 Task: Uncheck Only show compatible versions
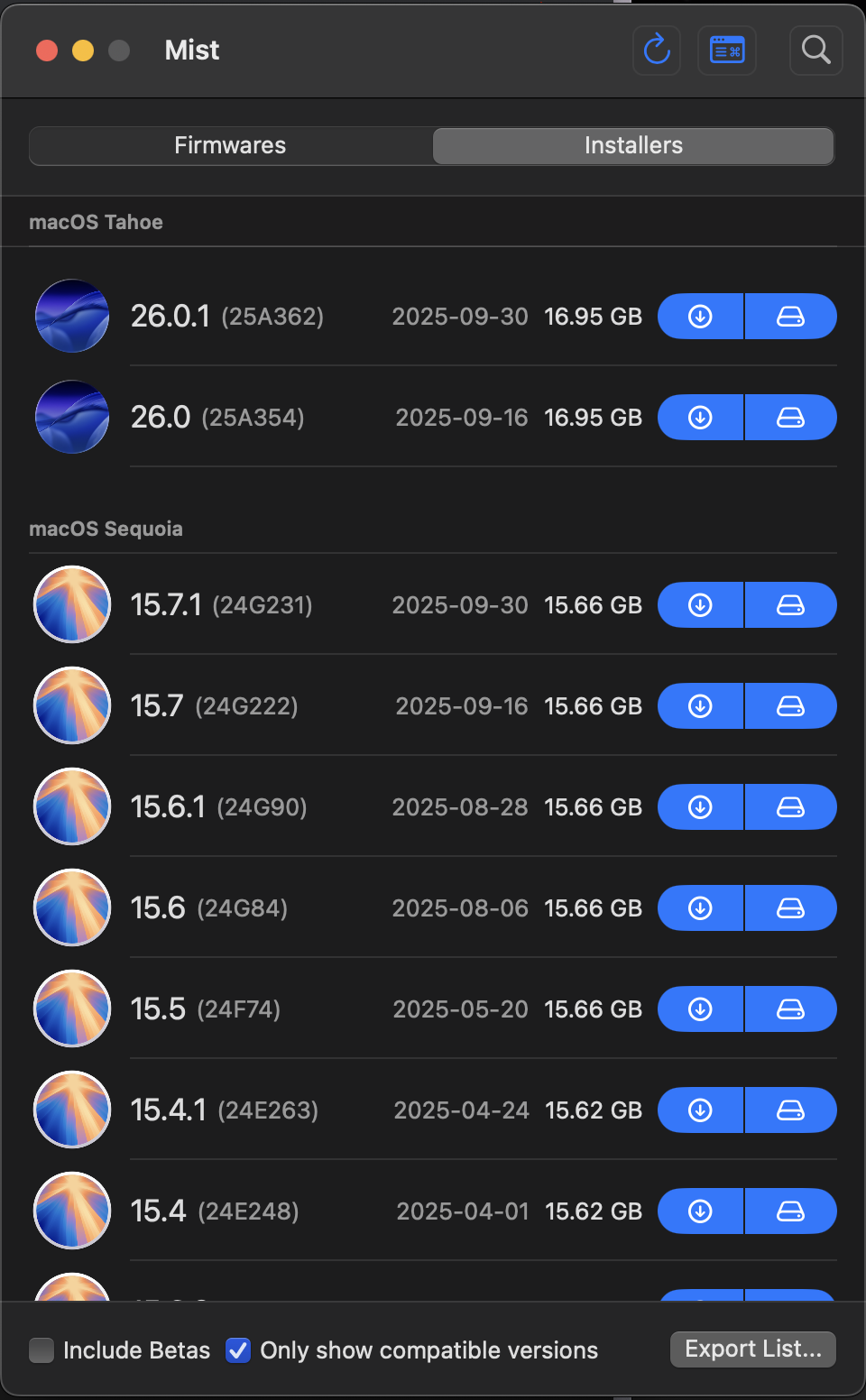click(x=238, y=1350)
